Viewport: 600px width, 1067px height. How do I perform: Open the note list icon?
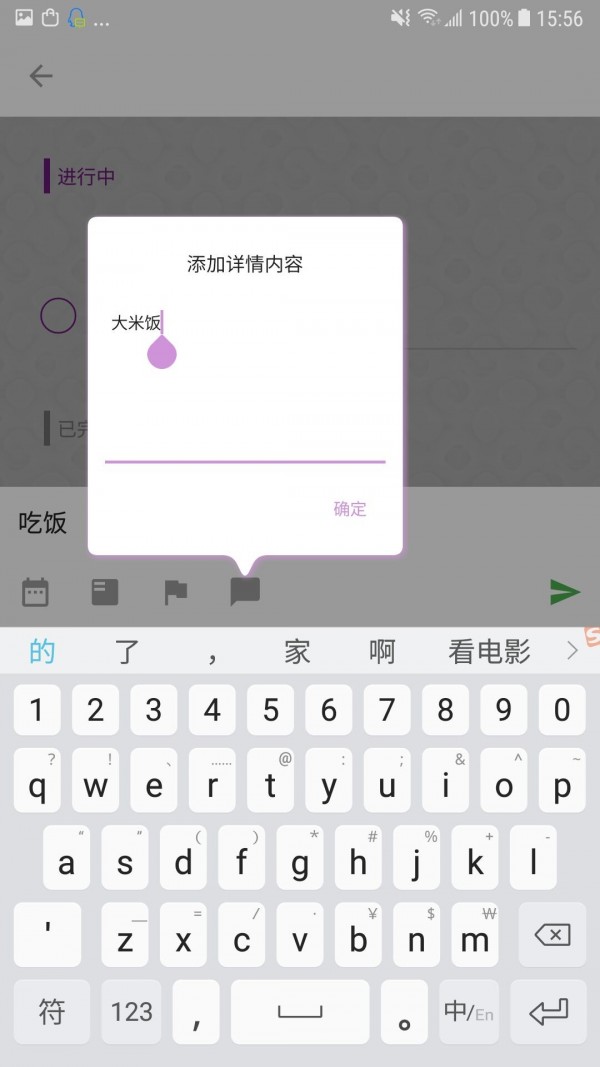pos(105,592)
